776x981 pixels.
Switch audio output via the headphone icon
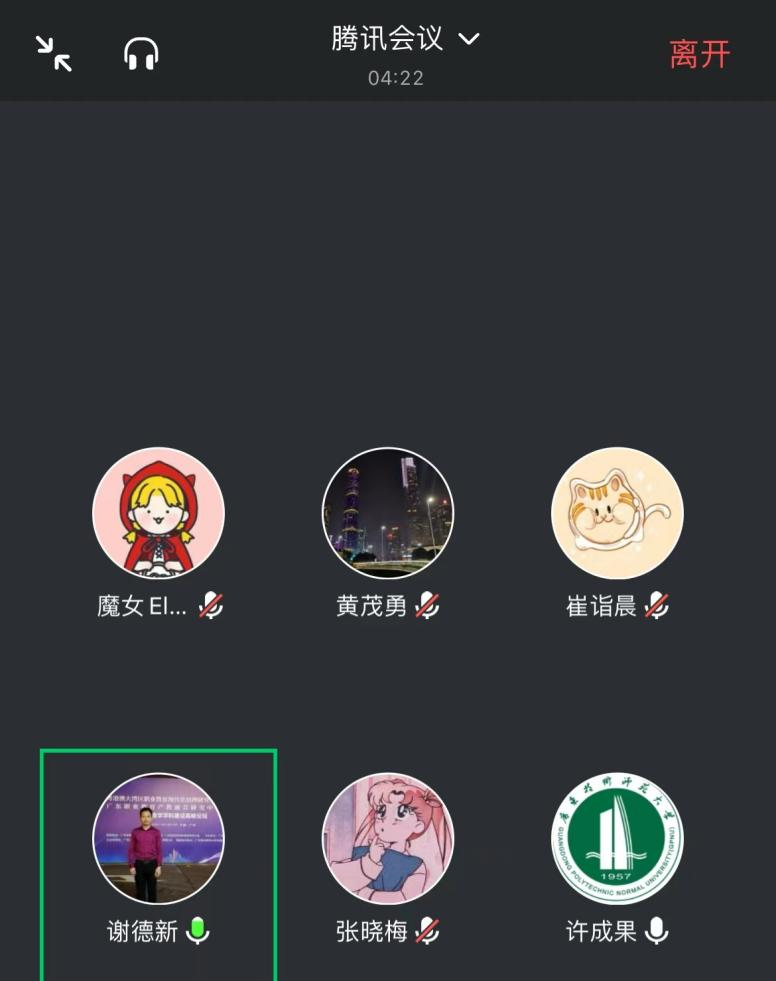point(141,53)
